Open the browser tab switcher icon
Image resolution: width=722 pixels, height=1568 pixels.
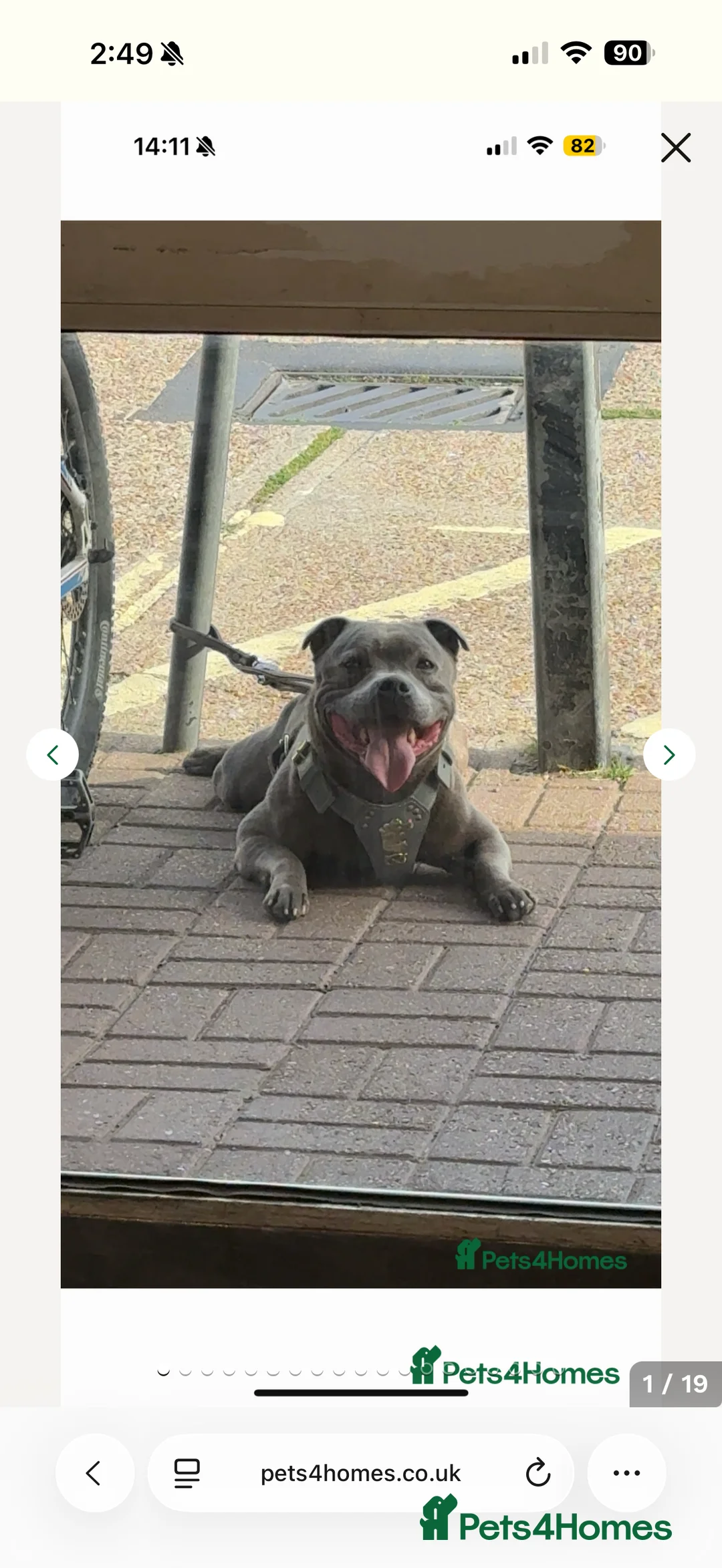point(187,1473)
